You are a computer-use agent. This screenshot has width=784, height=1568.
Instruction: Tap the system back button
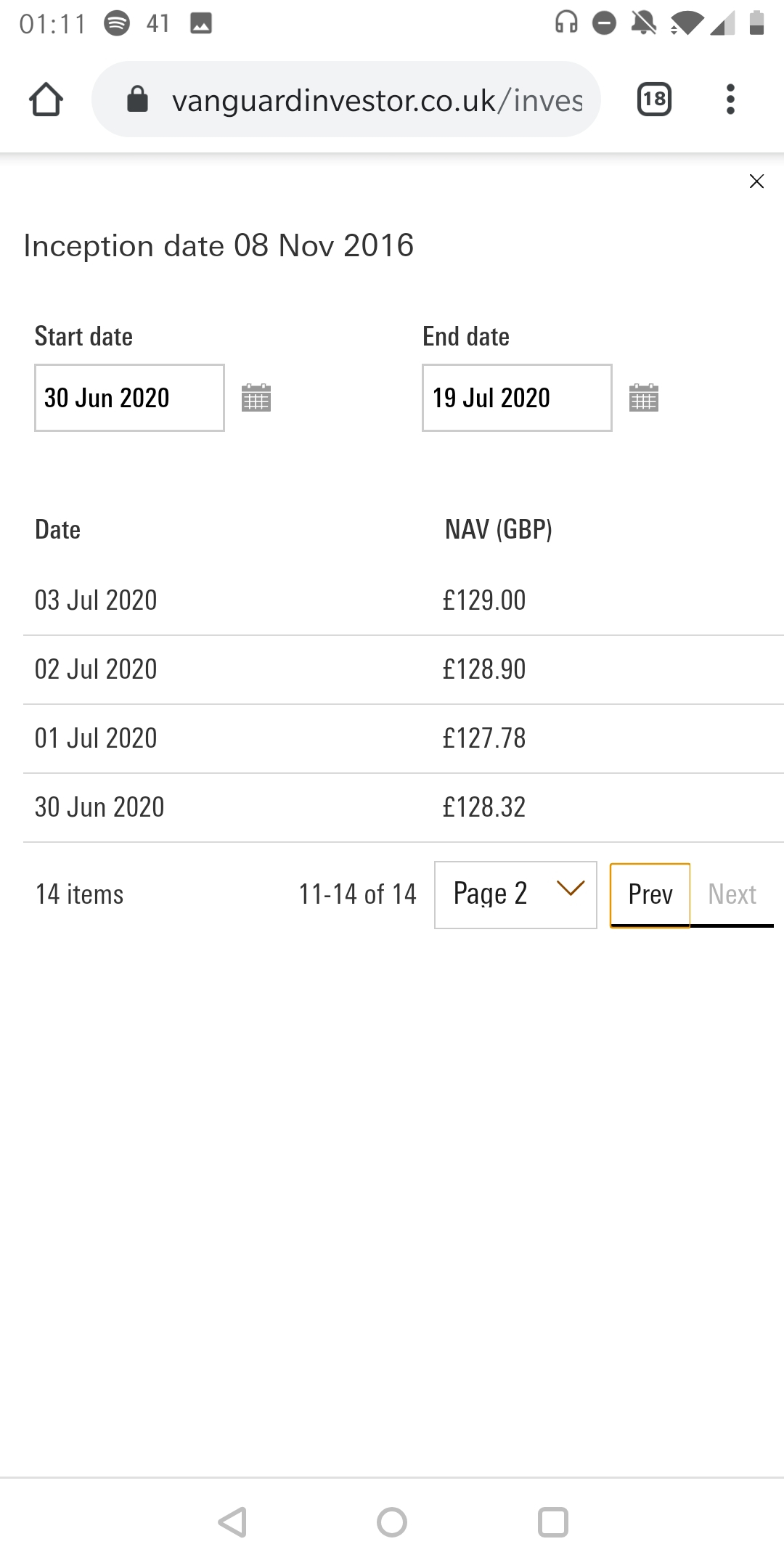[233, 1522]
